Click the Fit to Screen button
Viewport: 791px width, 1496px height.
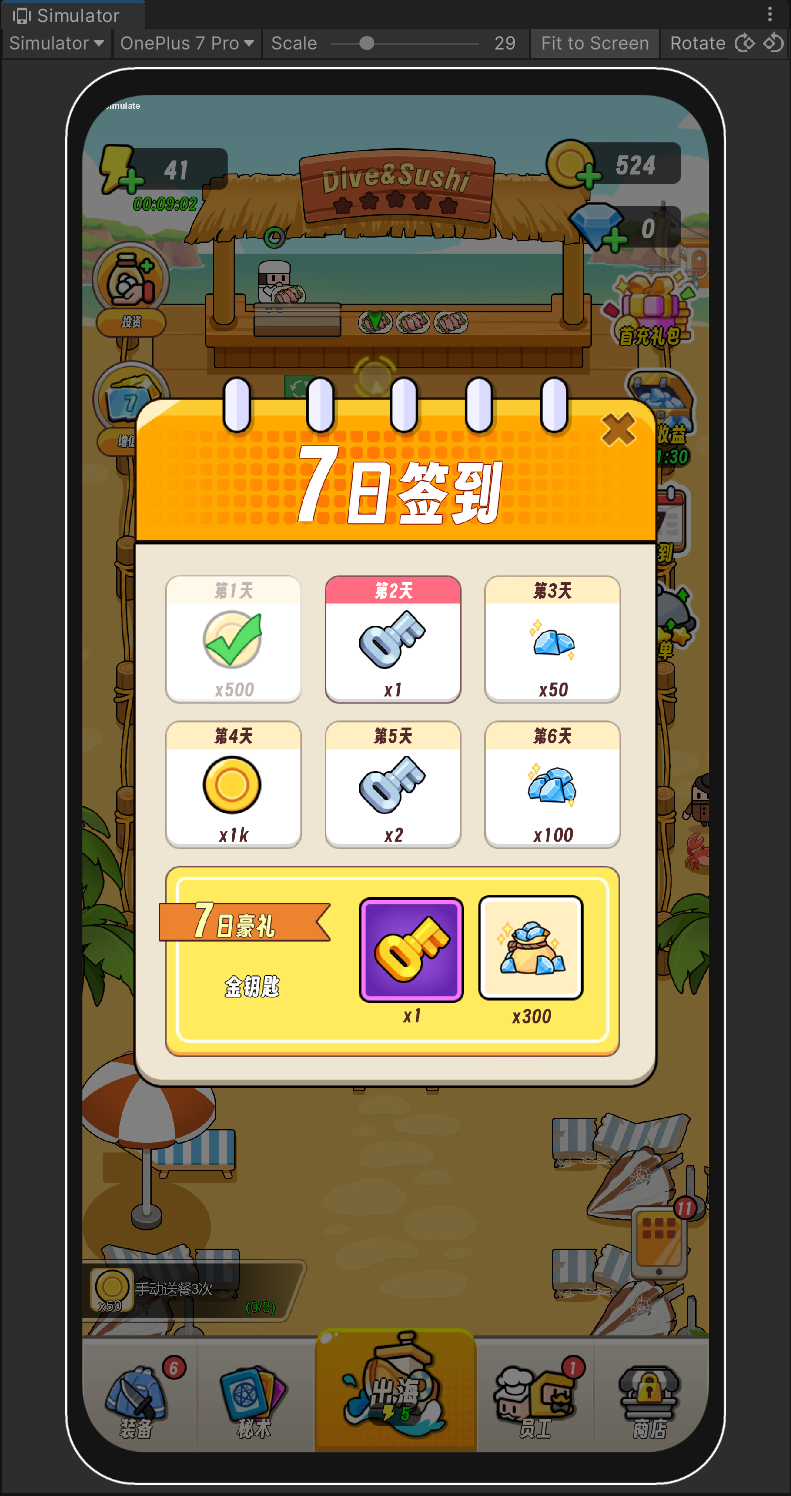point(595,43)
